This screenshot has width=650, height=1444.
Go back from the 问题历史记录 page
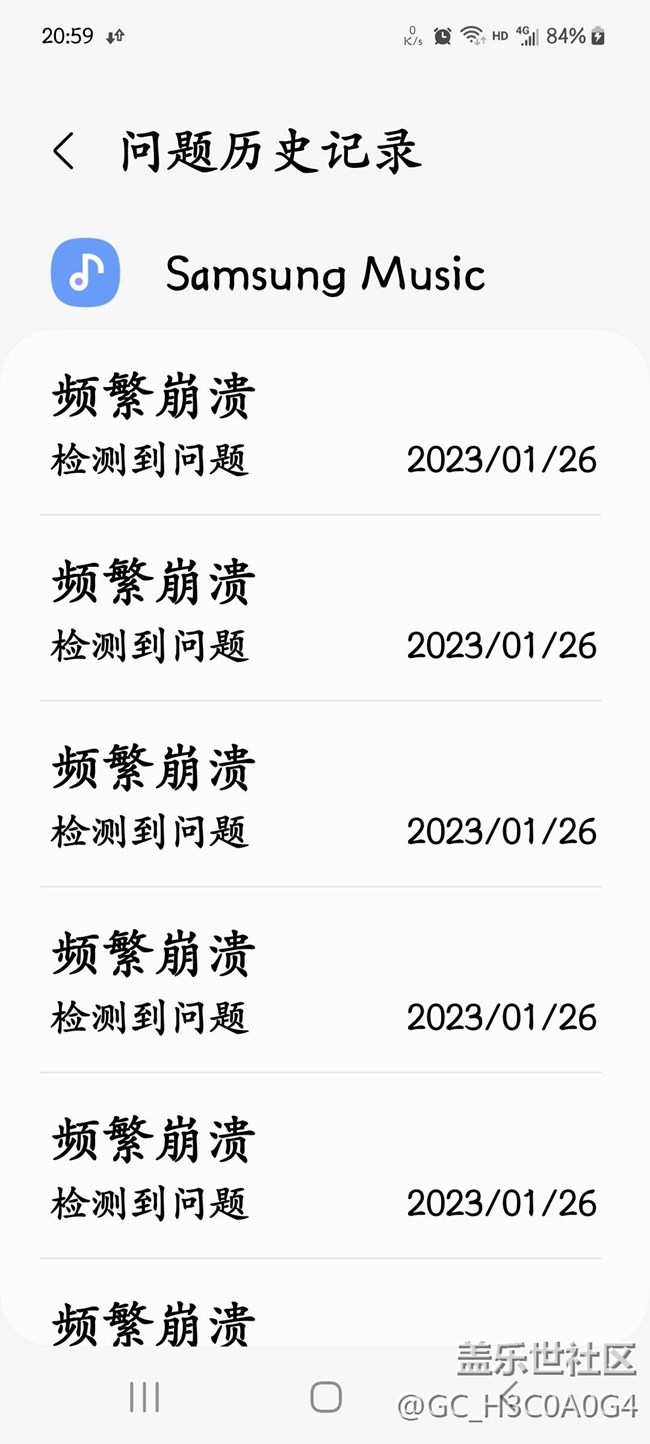coord(64,152)
